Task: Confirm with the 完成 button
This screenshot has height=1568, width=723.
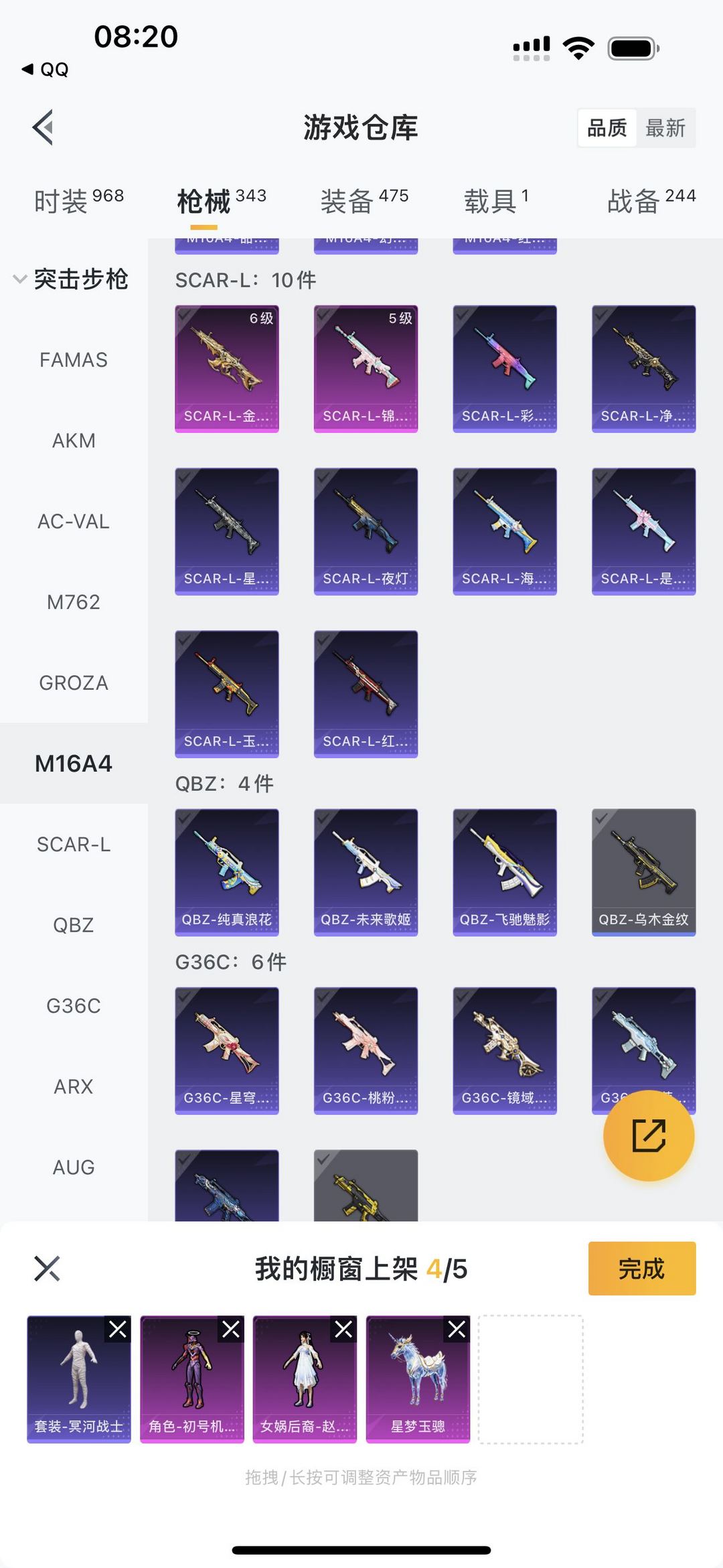Action: point(641,1268)
